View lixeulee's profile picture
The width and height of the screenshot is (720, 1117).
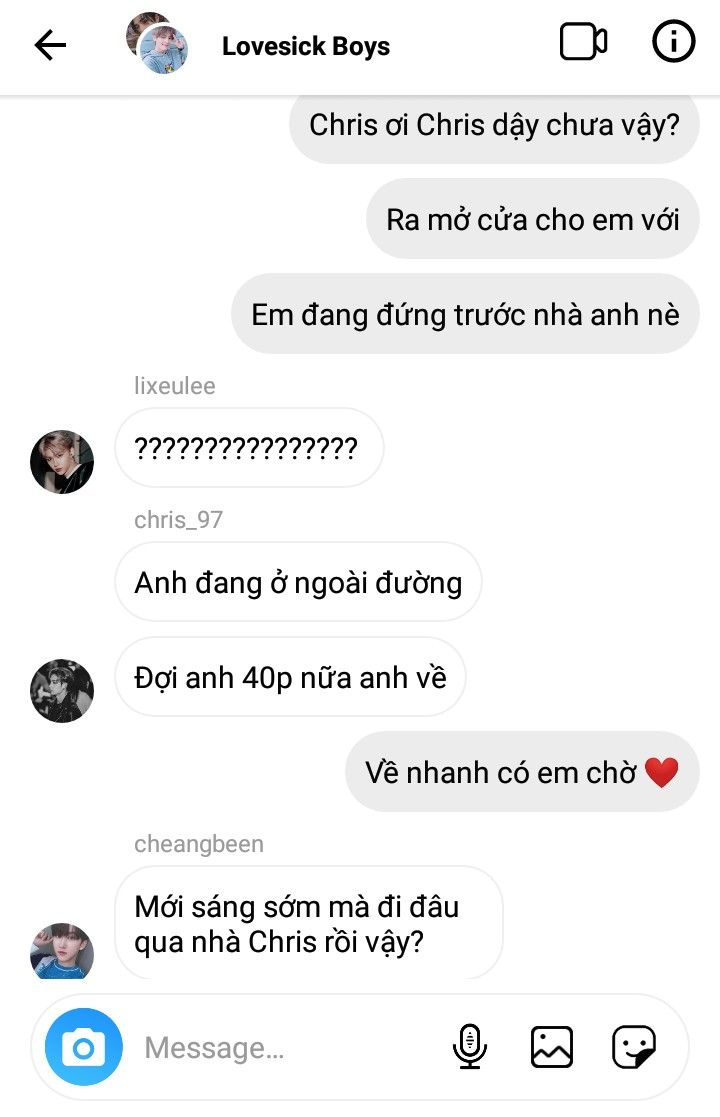point(62,462)
